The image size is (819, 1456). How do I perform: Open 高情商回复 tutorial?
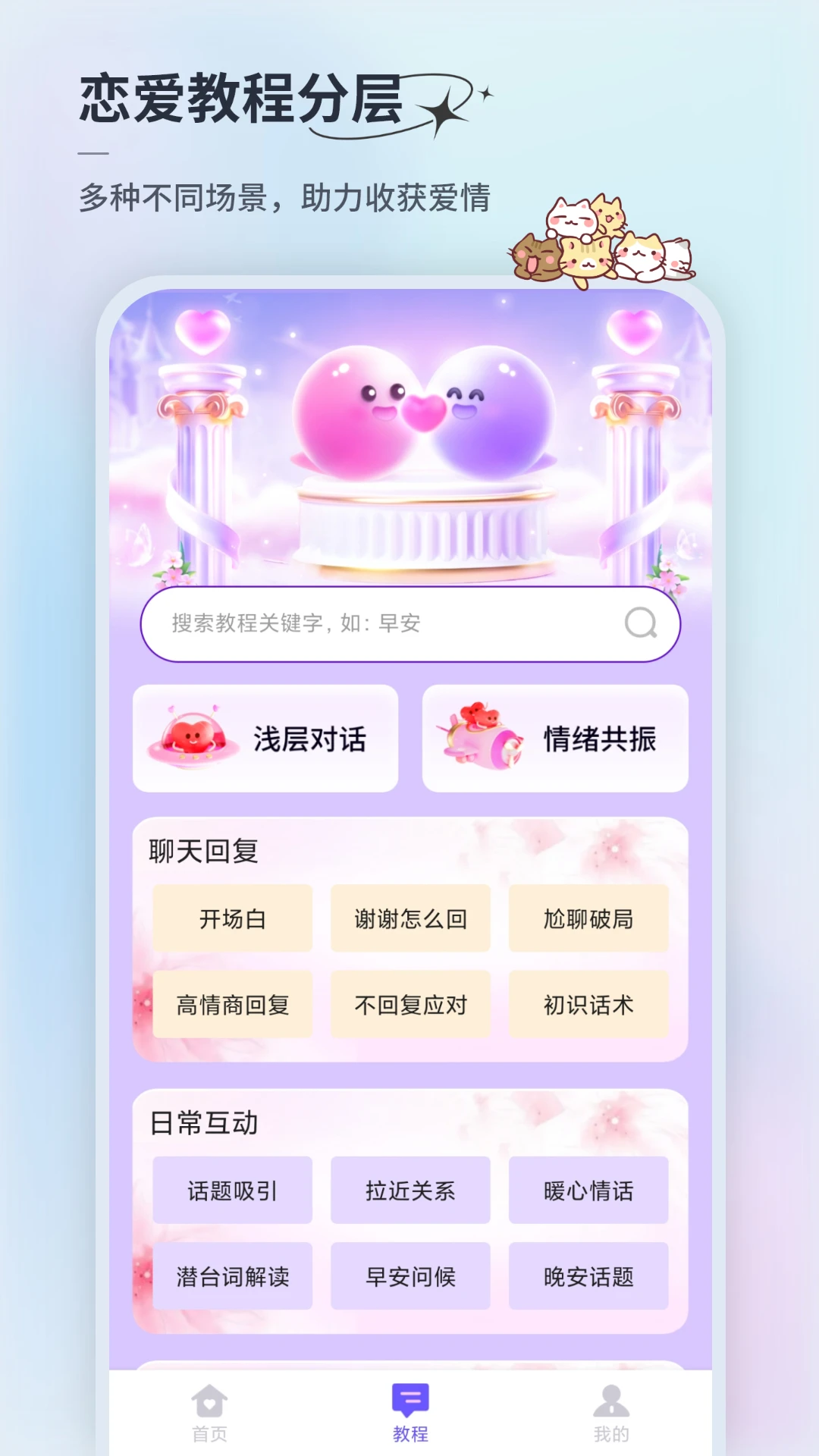coord(231,1005)
